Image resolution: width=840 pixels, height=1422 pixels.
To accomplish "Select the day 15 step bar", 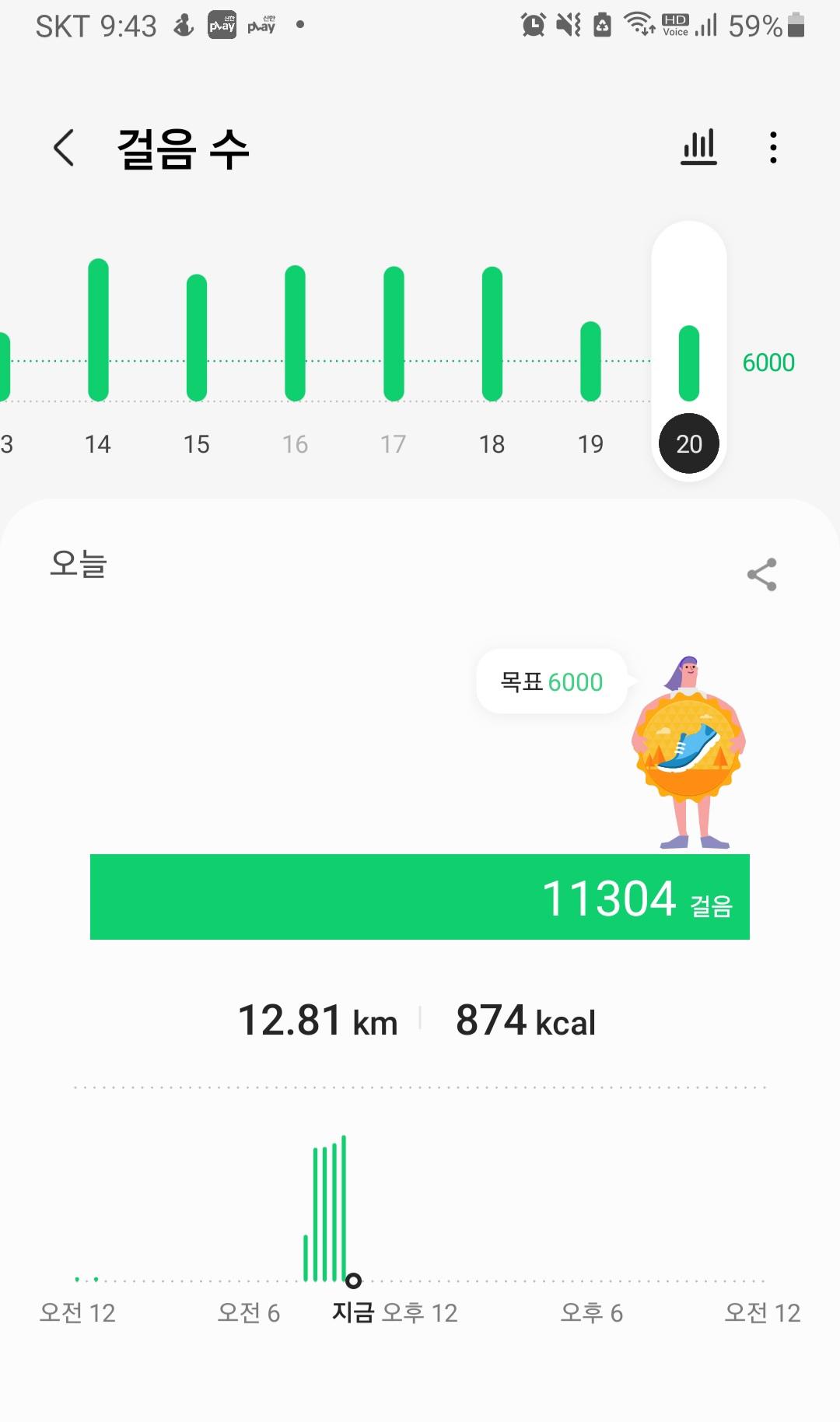I will pos(197,338).
